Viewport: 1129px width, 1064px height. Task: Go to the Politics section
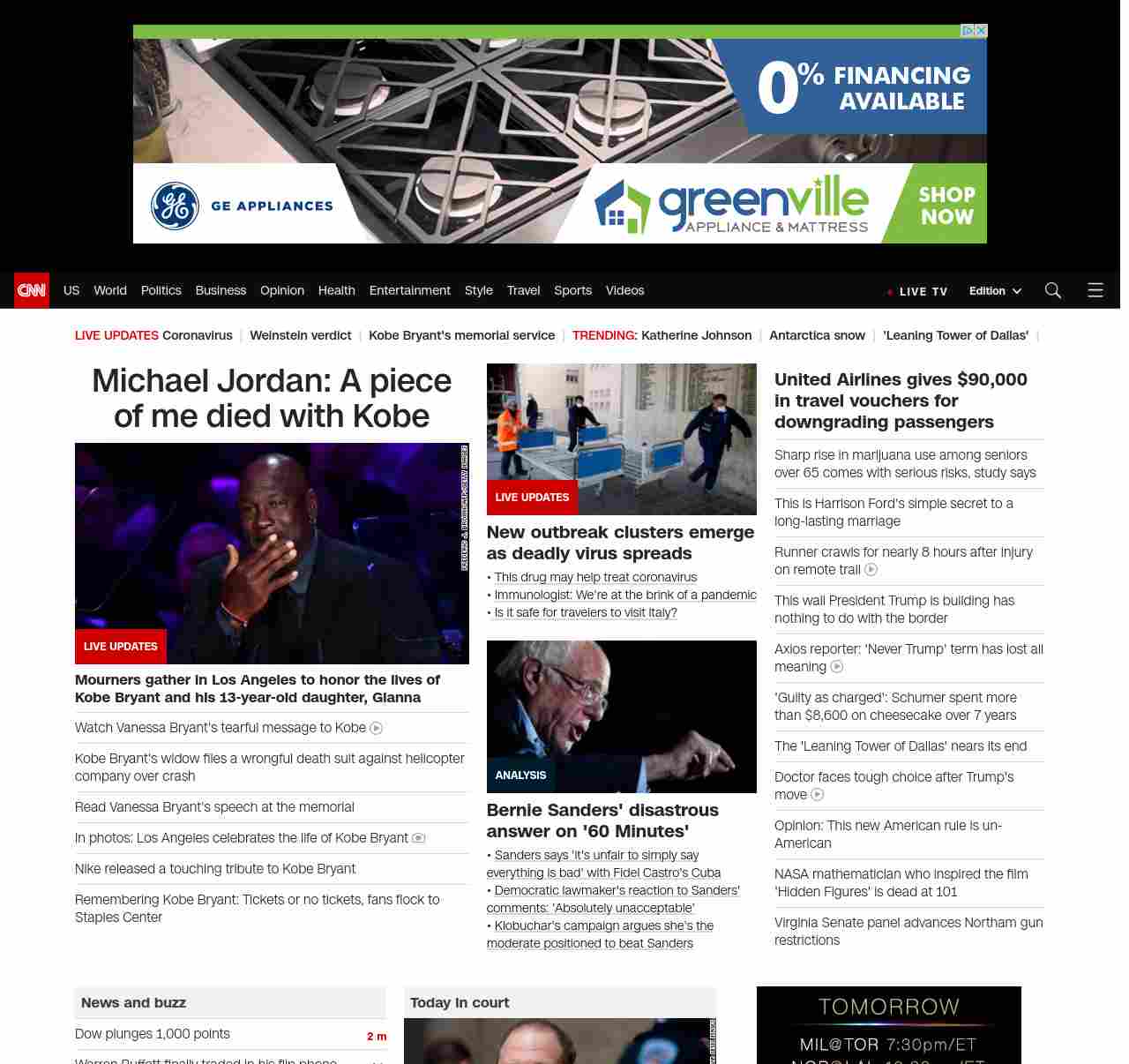(x=161, y=290)
